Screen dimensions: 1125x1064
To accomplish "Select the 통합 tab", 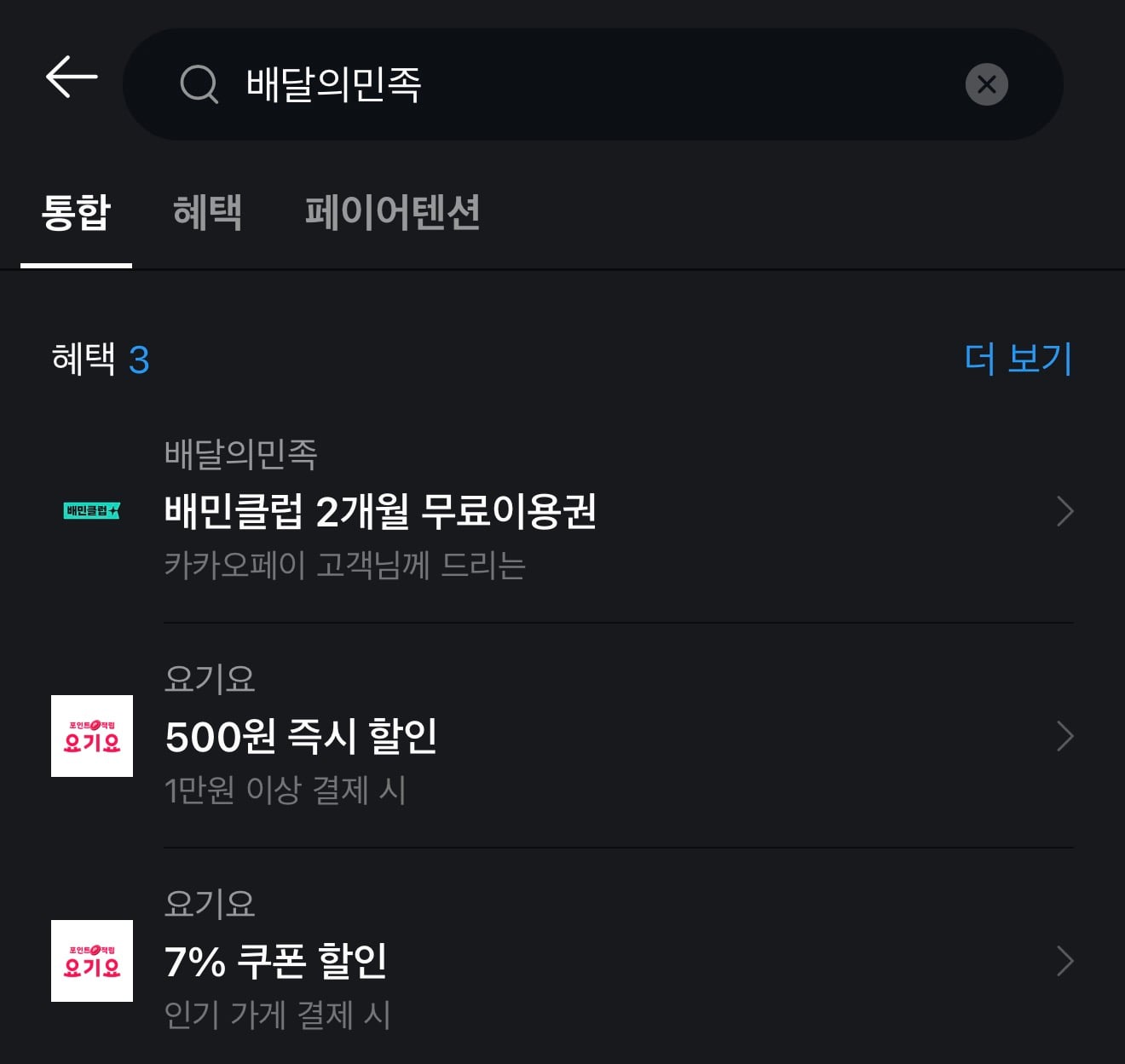I will (x=77, y=212).
